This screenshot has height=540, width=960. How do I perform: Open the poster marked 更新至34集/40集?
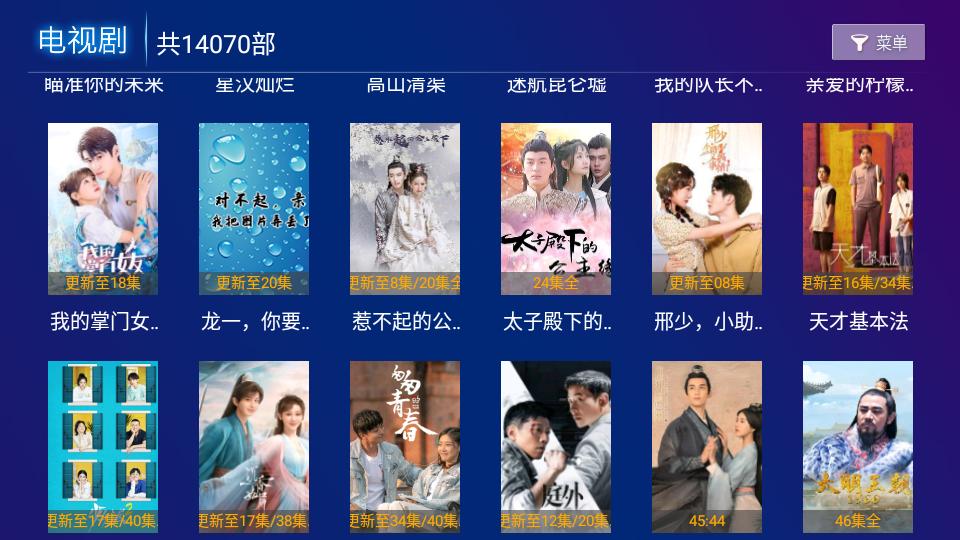pyautogui.click(x=405, y=446)
